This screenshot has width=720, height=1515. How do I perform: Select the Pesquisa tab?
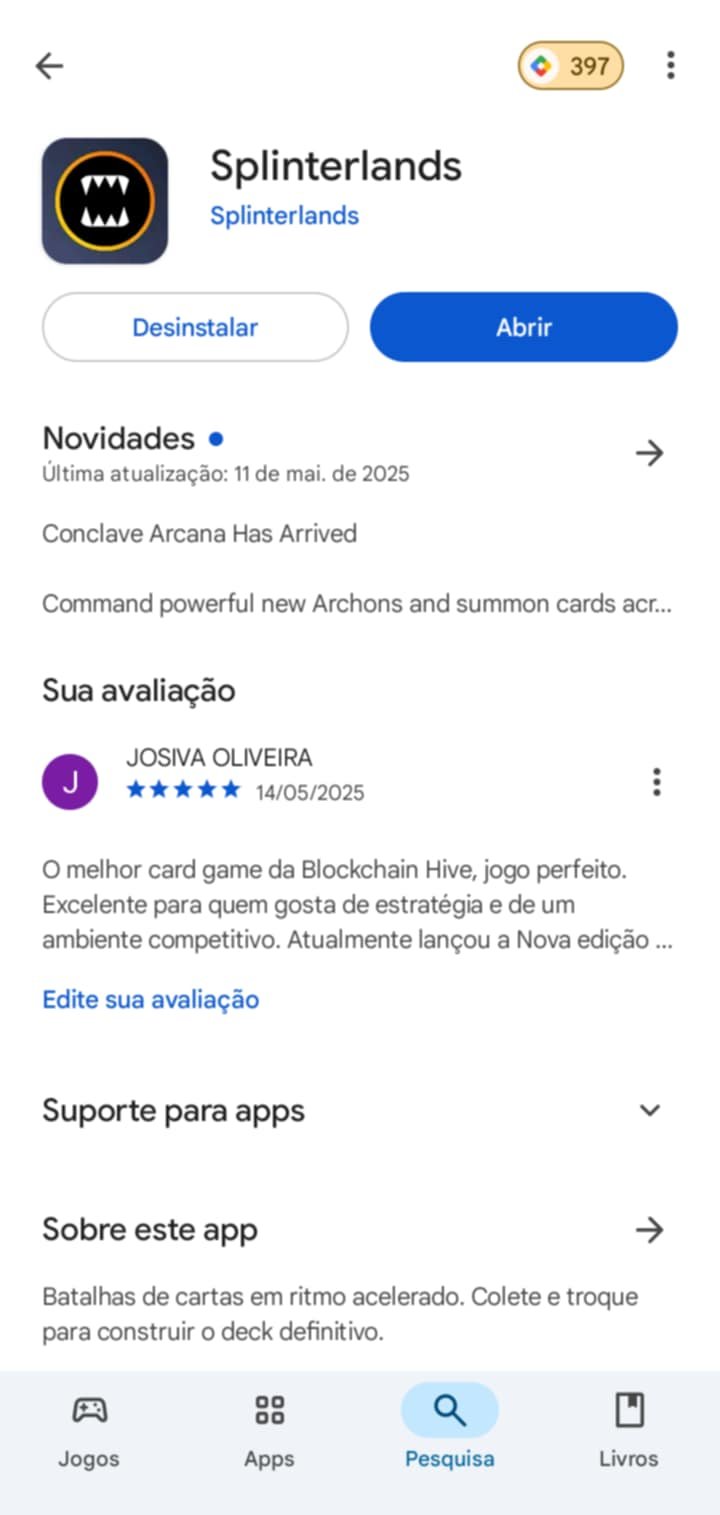click(450, 1431)
